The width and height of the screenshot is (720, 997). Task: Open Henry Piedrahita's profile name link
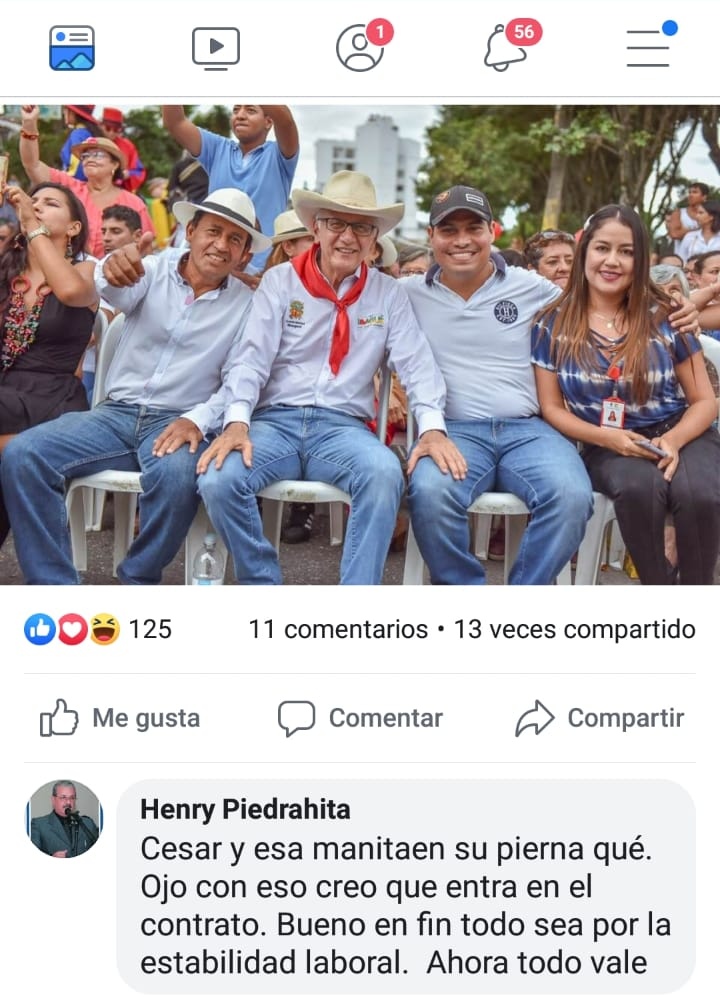(x=245, y=809)
